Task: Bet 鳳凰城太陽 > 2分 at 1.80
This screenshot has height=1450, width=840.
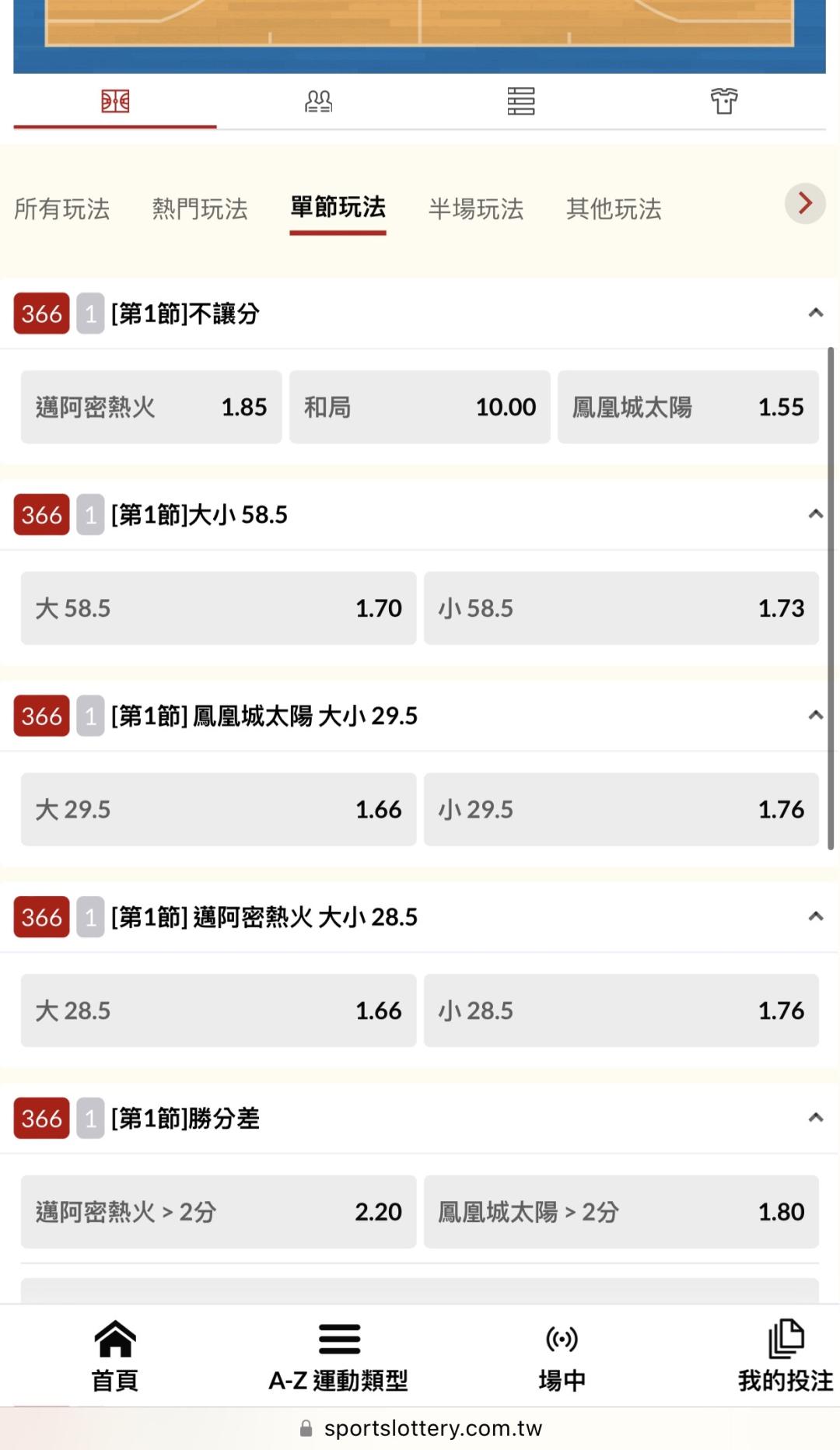Action: 621,1212
